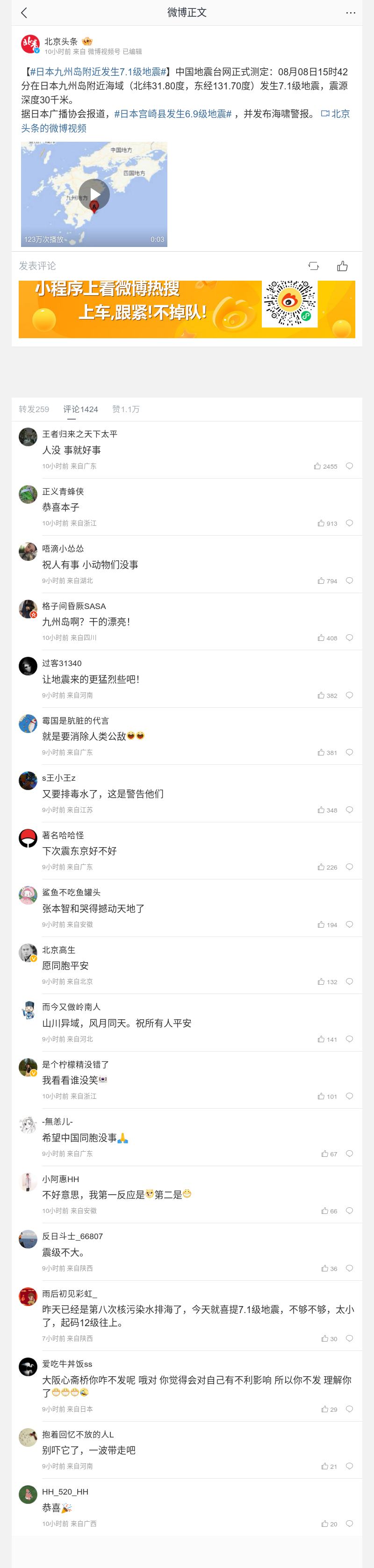Switch to the 转发259 tab
The image size is (374, 1568).
(34, 409)
